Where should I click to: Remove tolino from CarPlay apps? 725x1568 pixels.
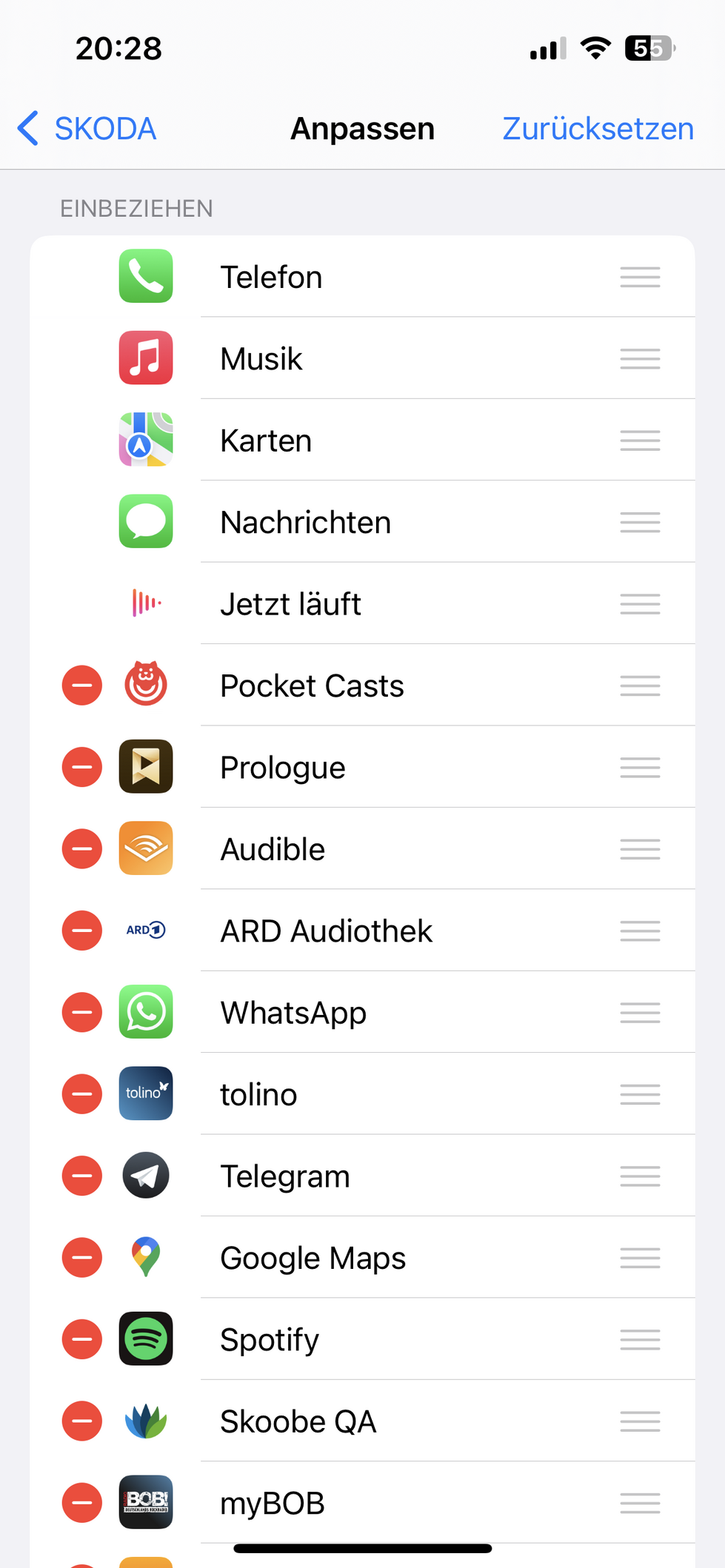tap(82, 1093)
